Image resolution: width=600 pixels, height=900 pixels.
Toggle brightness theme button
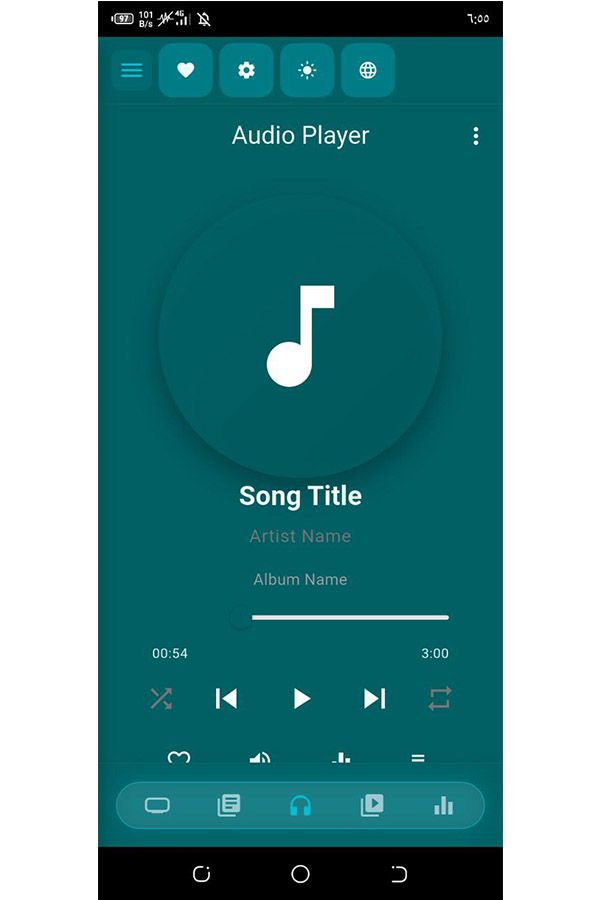pyautogui.click(x=307, y=71)
